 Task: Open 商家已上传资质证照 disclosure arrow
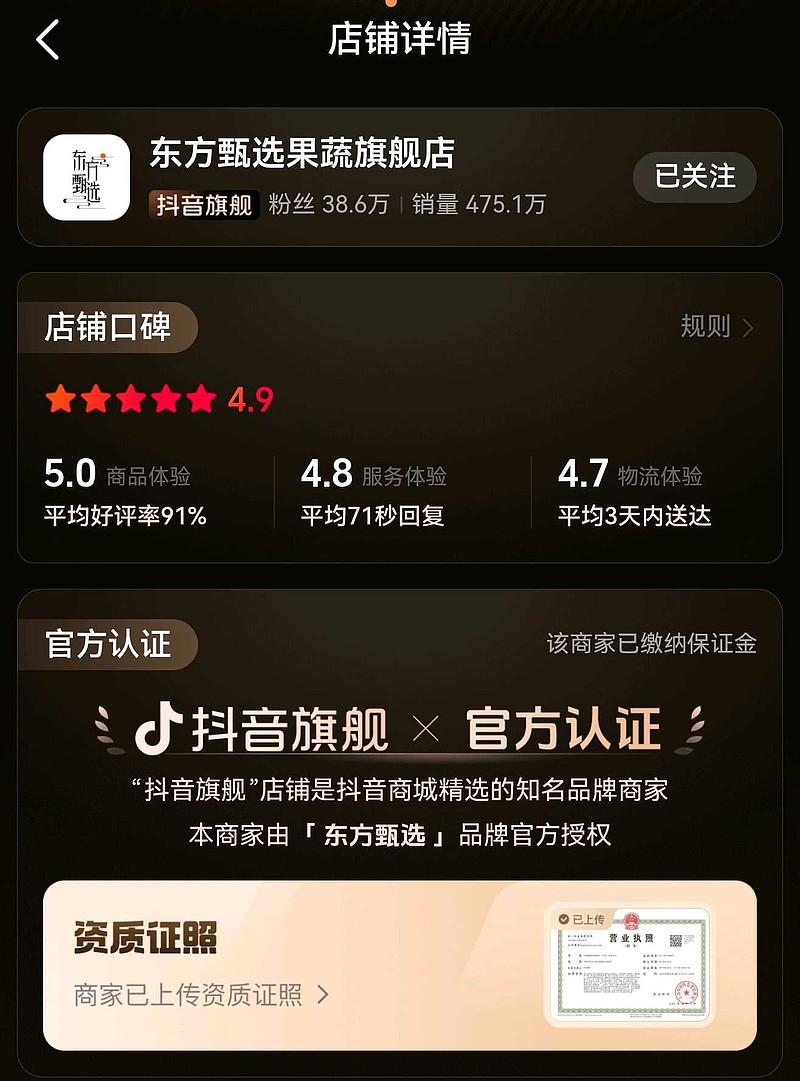coord(322,997)
